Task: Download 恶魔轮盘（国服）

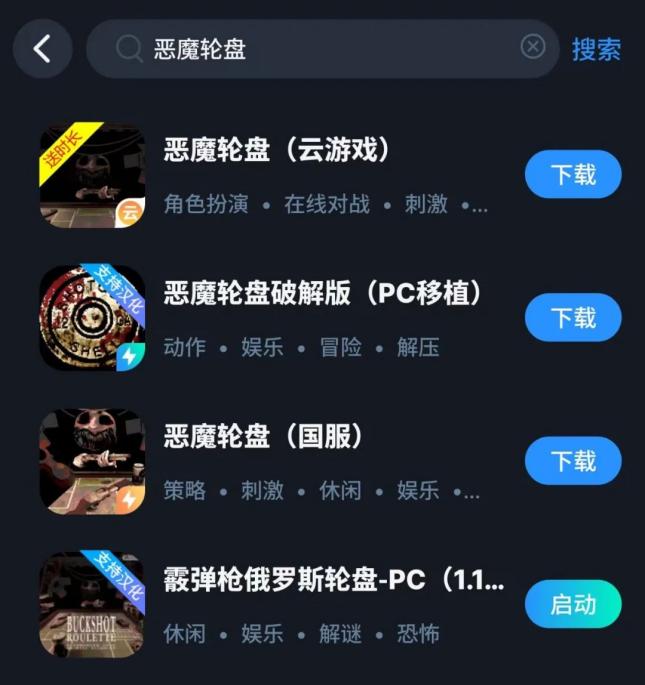Action: point(573,461)
